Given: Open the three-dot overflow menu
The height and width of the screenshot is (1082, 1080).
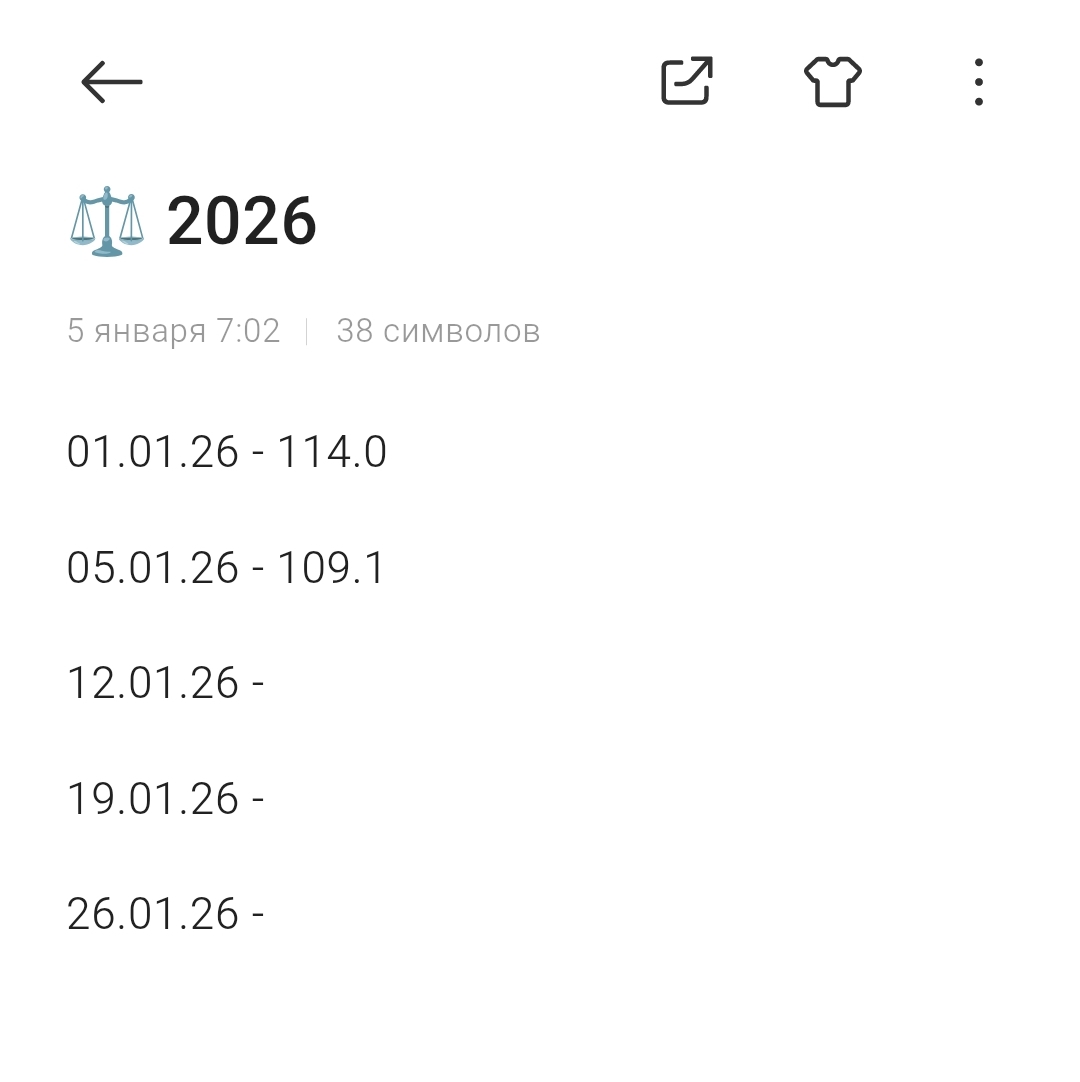Looking at the screenshot, I should [x=978, y=82].
